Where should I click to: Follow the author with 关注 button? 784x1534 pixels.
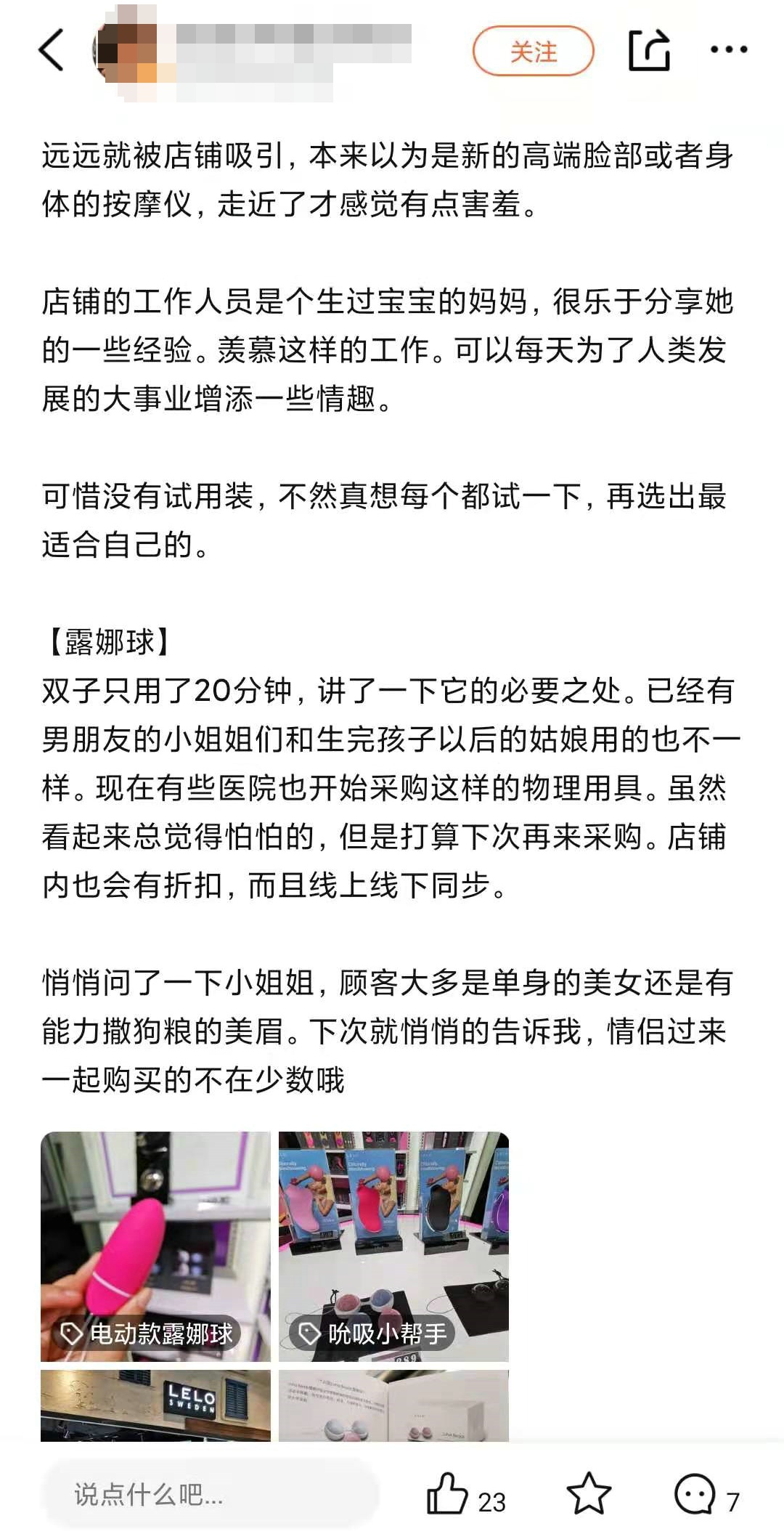(533, 52)
